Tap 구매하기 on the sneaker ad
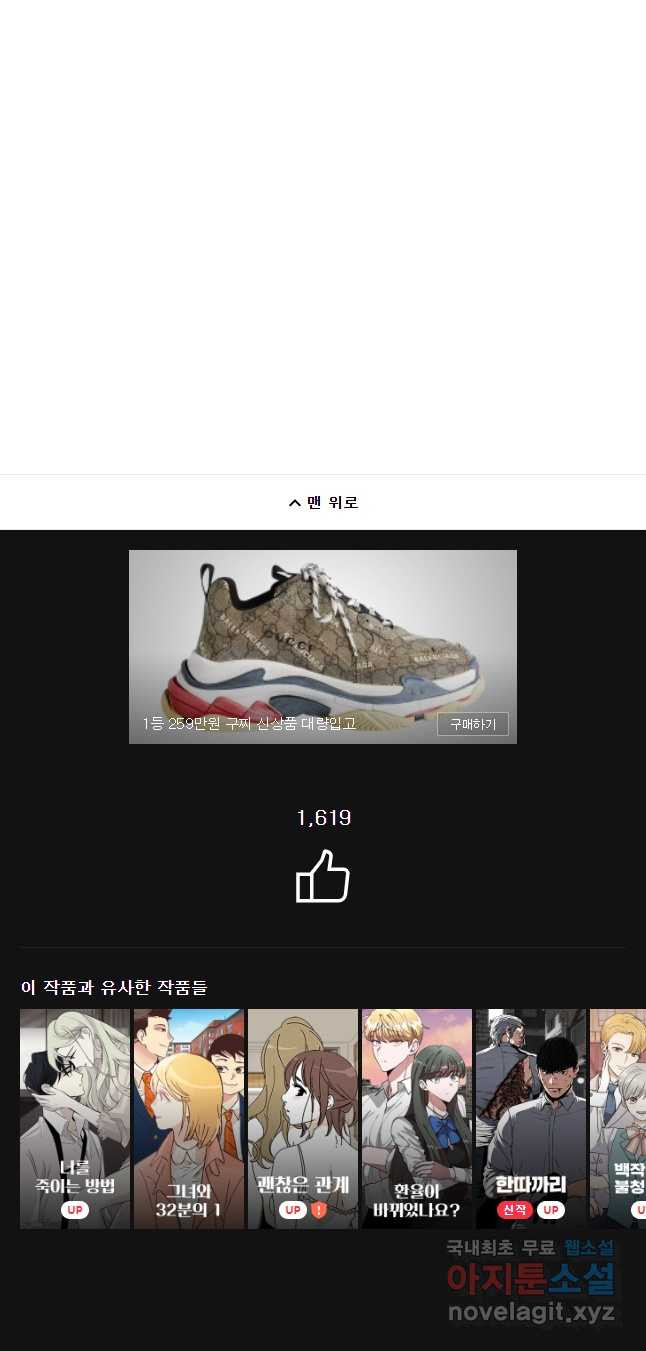 click(472, 724)
